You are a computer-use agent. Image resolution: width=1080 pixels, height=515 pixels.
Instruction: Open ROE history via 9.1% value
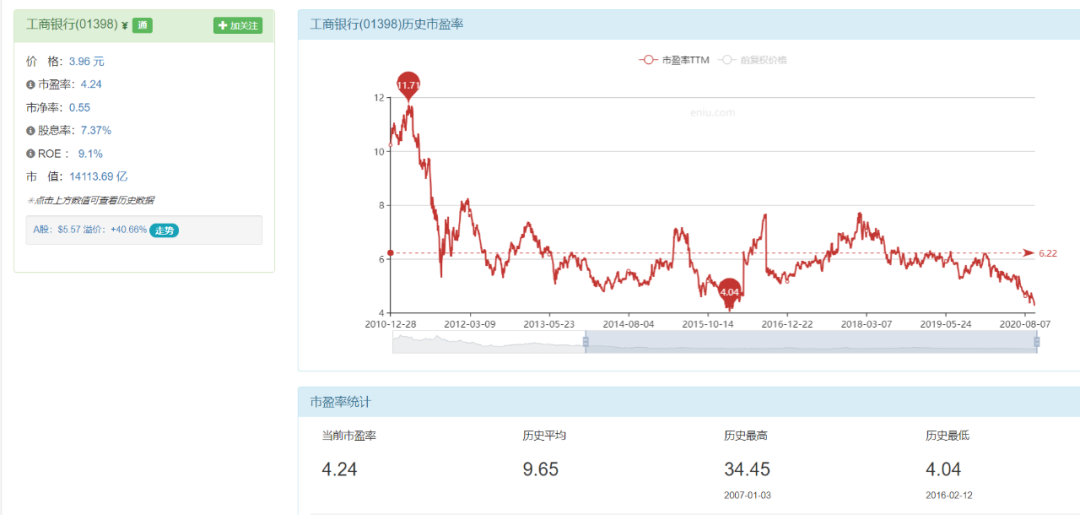pyautogui.click(x=91, y=153)
